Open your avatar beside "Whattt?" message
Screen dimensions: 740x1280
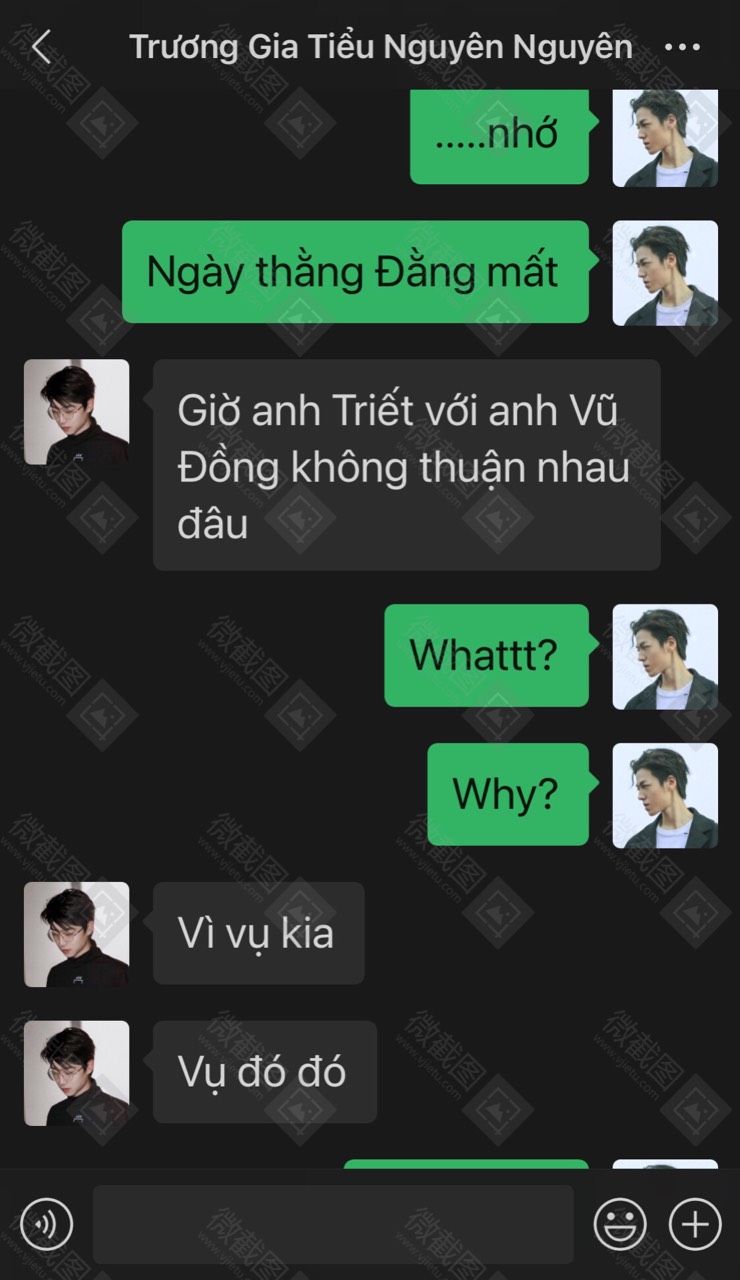click(665, 657)
